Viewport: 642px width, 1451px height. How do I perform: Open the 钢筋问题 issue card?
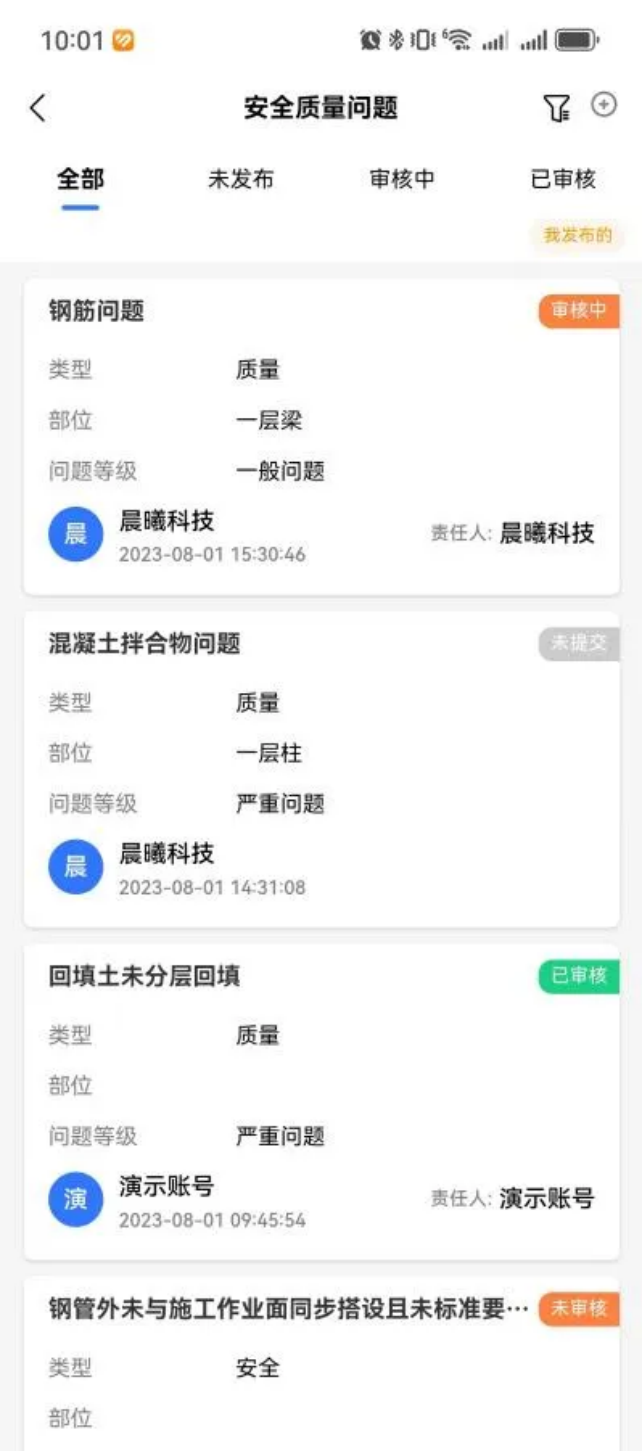[x=320, y=437]
